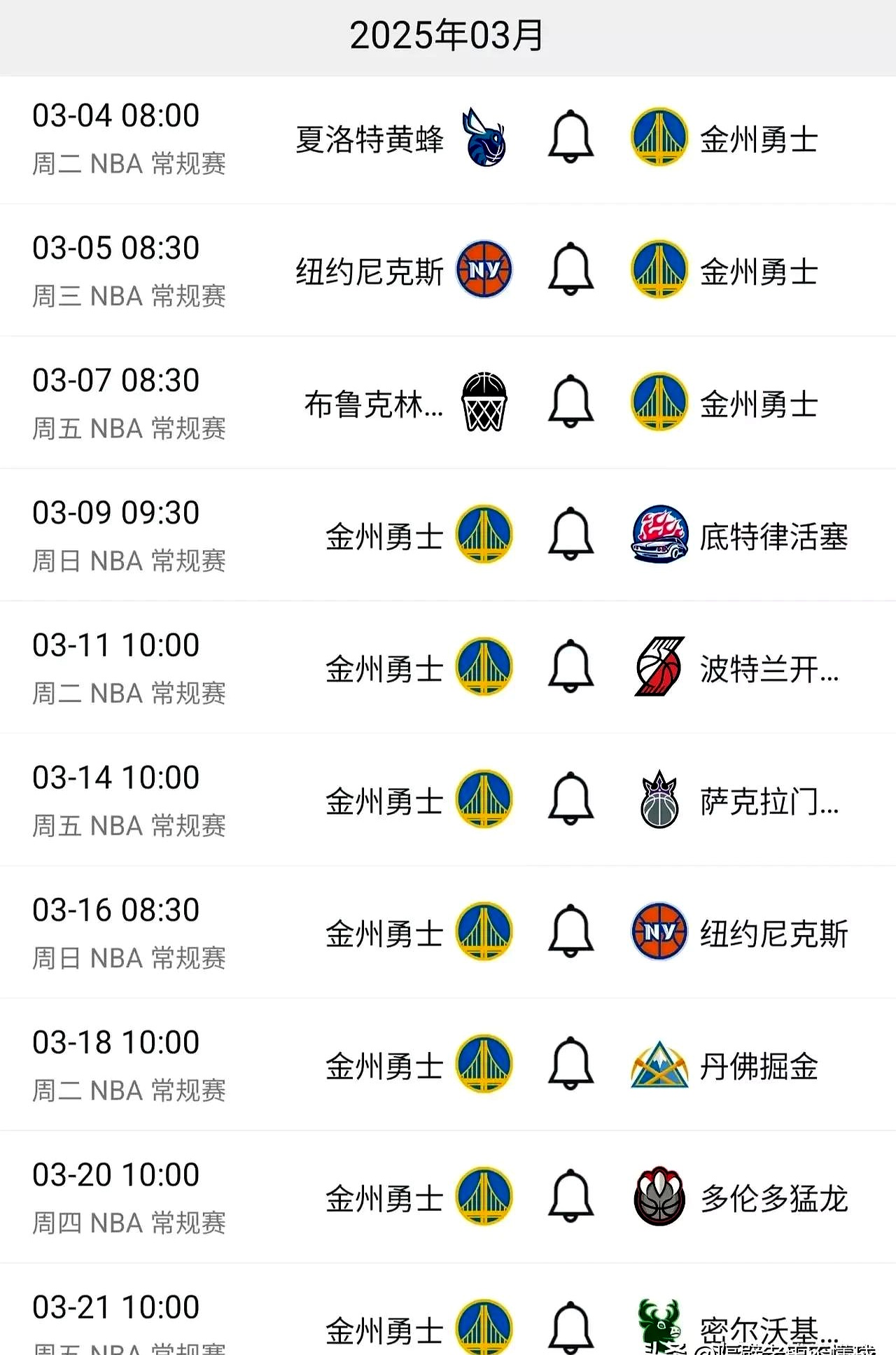Image resolution: width=896 pixels, height=1355 pixels.
Task: Set reminder bell for 03-18 Nuggets game
Action: coord(570,1063)
